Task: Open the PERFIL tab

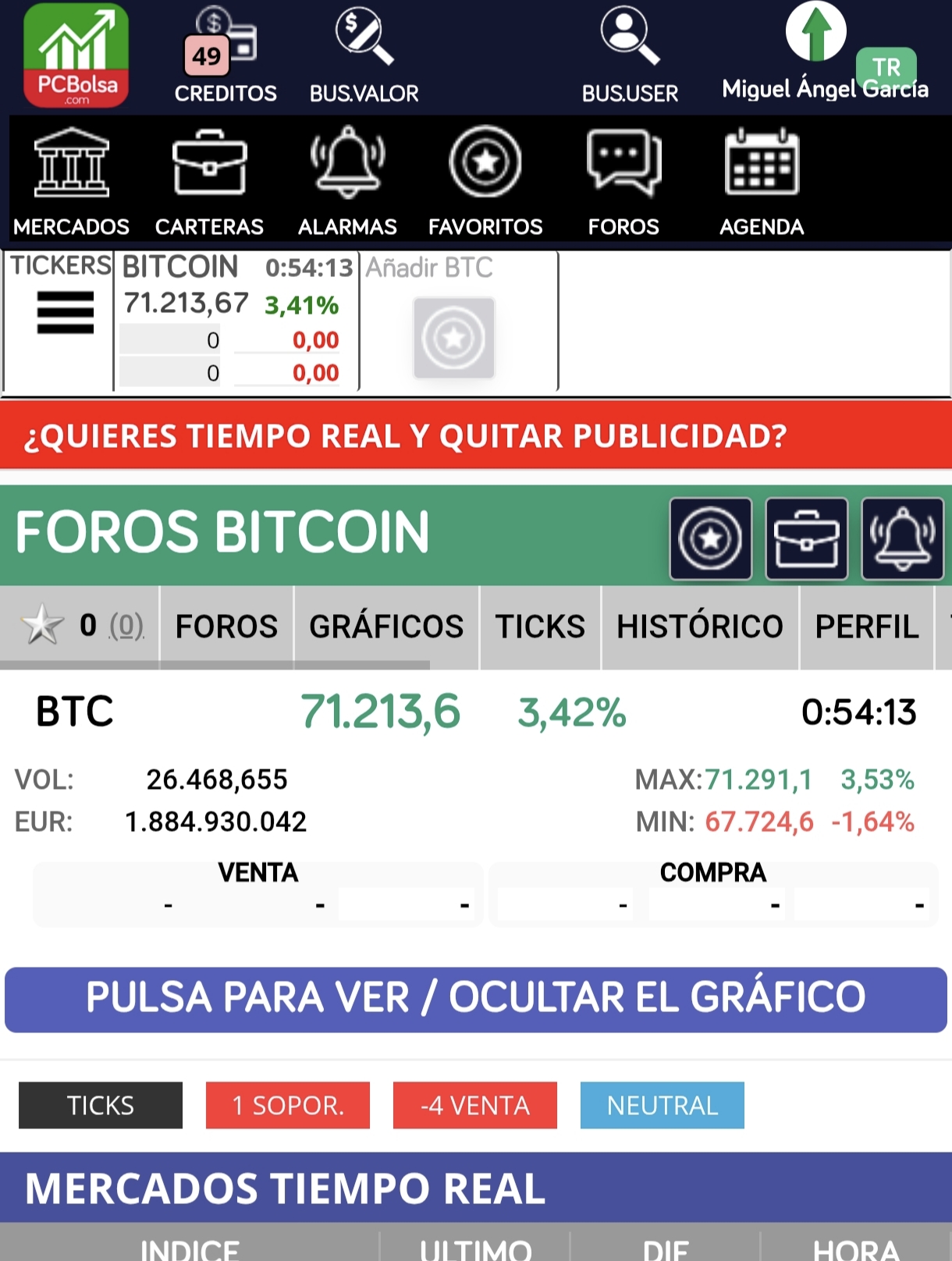Action: (x=867, y=627)
